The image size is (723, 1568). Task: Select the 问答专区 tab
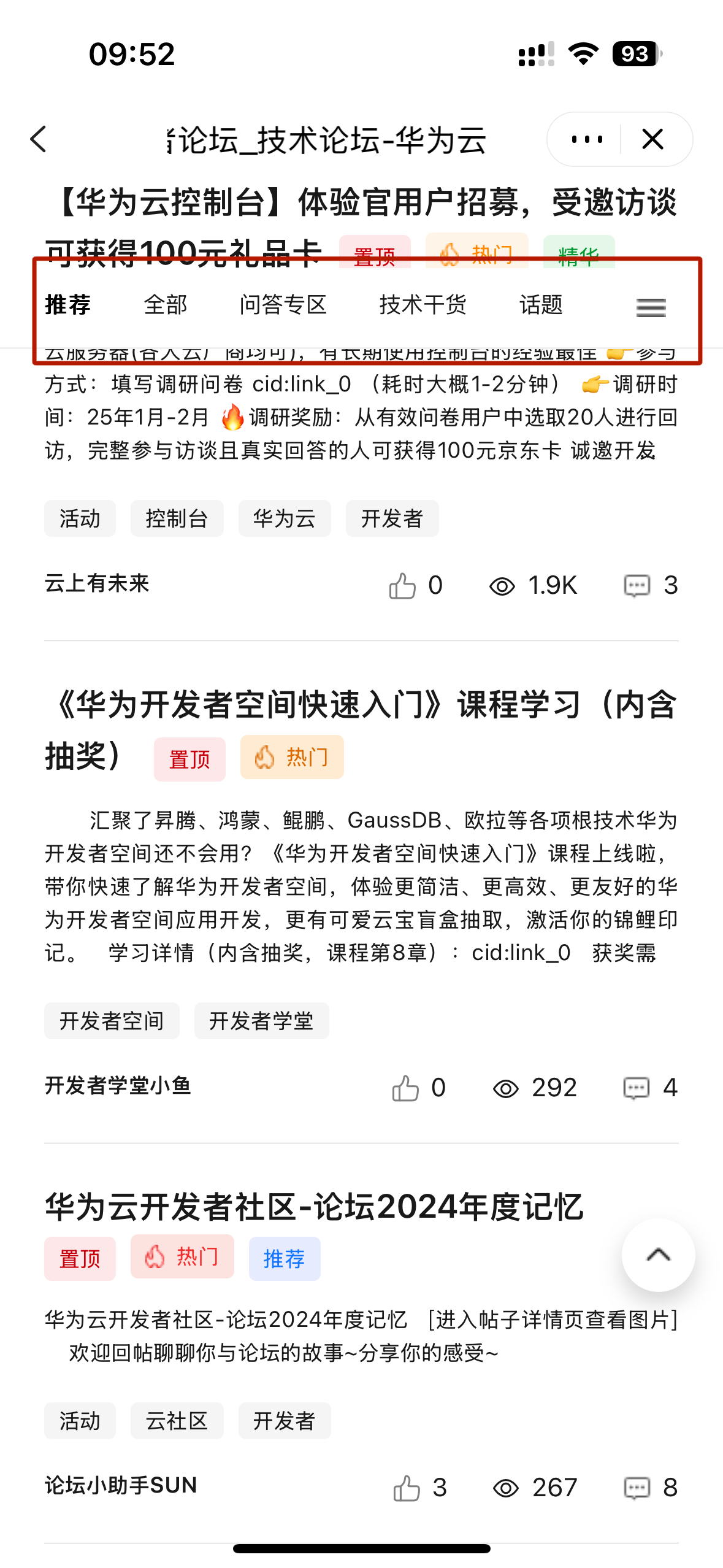click(x=283, y=305)
